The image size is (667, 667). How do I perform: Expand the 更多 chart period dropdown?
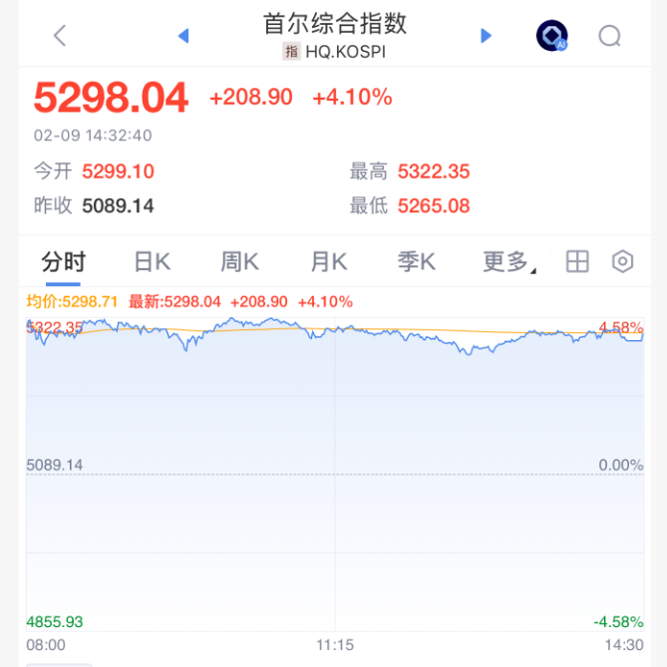(x=508, y=262)
